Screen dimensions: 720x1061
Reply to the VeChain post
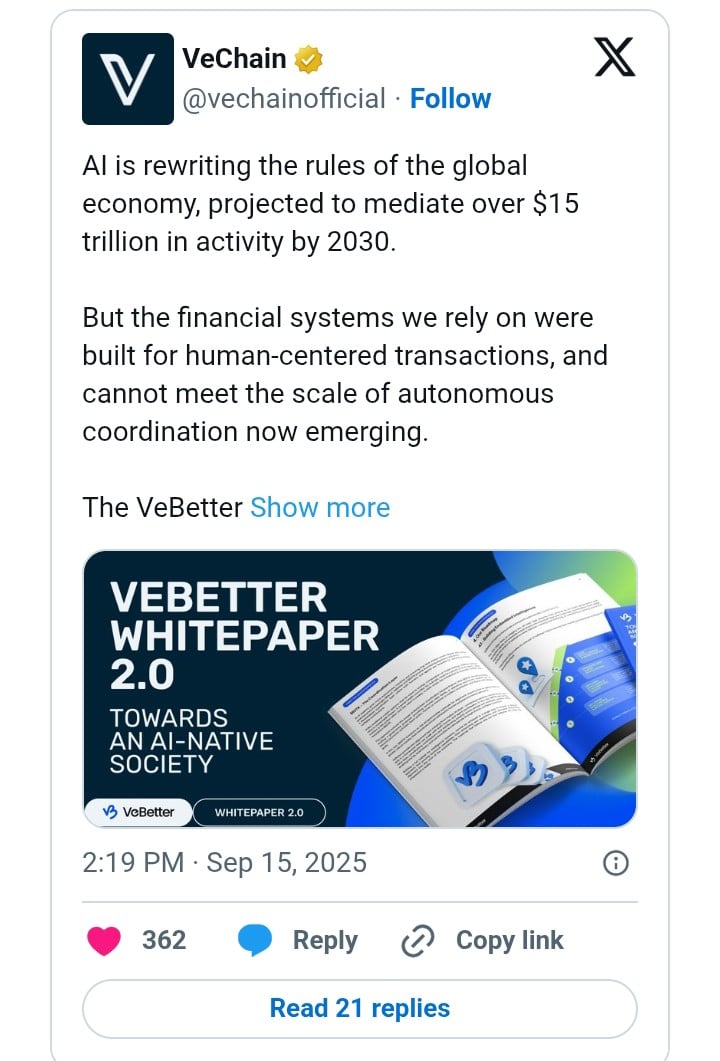click(298, 941)
